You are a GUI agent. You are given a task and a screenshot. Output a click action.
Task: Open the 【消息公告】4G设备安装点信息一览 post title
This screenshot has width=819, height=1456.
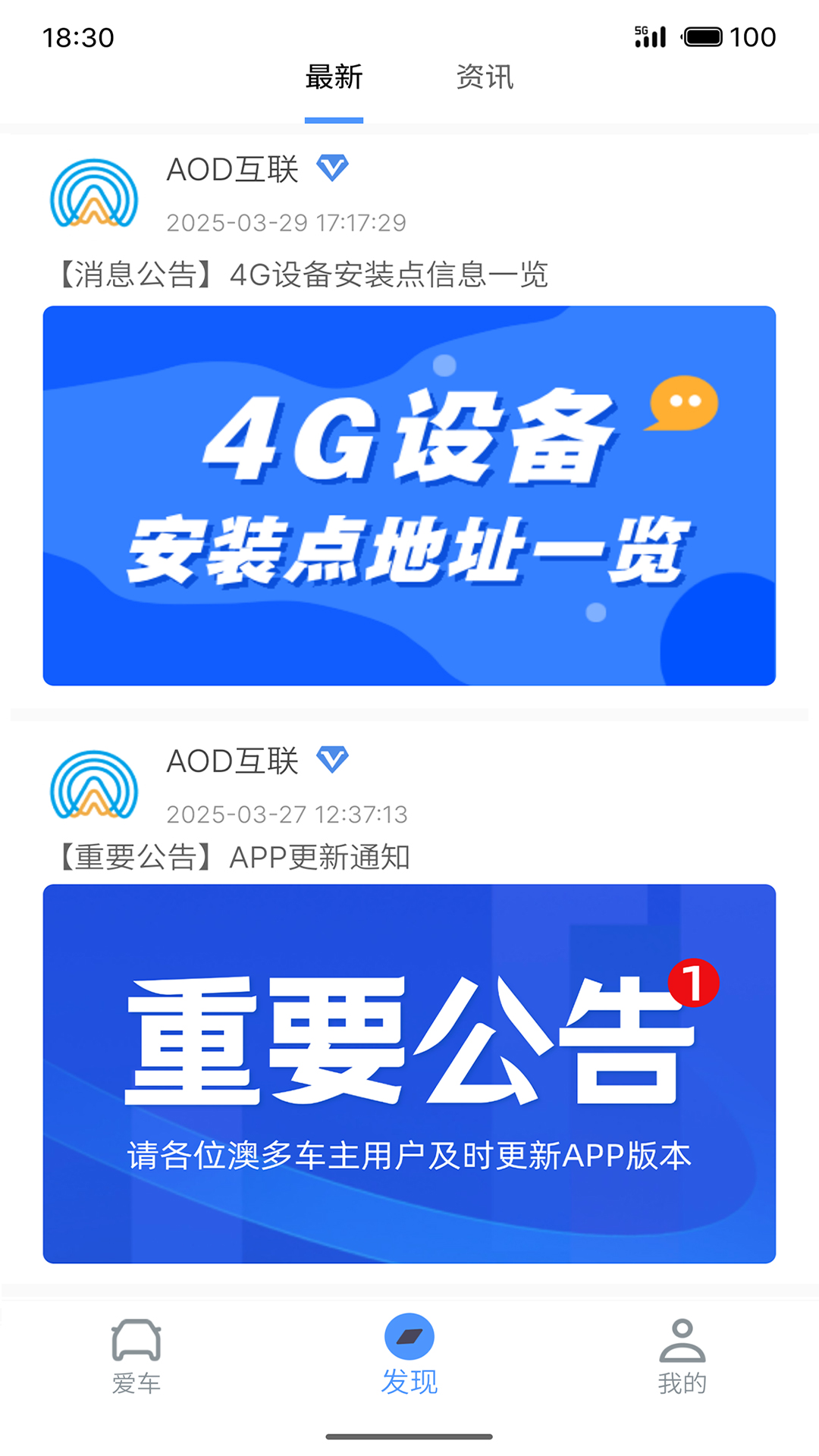pos(303,276)
